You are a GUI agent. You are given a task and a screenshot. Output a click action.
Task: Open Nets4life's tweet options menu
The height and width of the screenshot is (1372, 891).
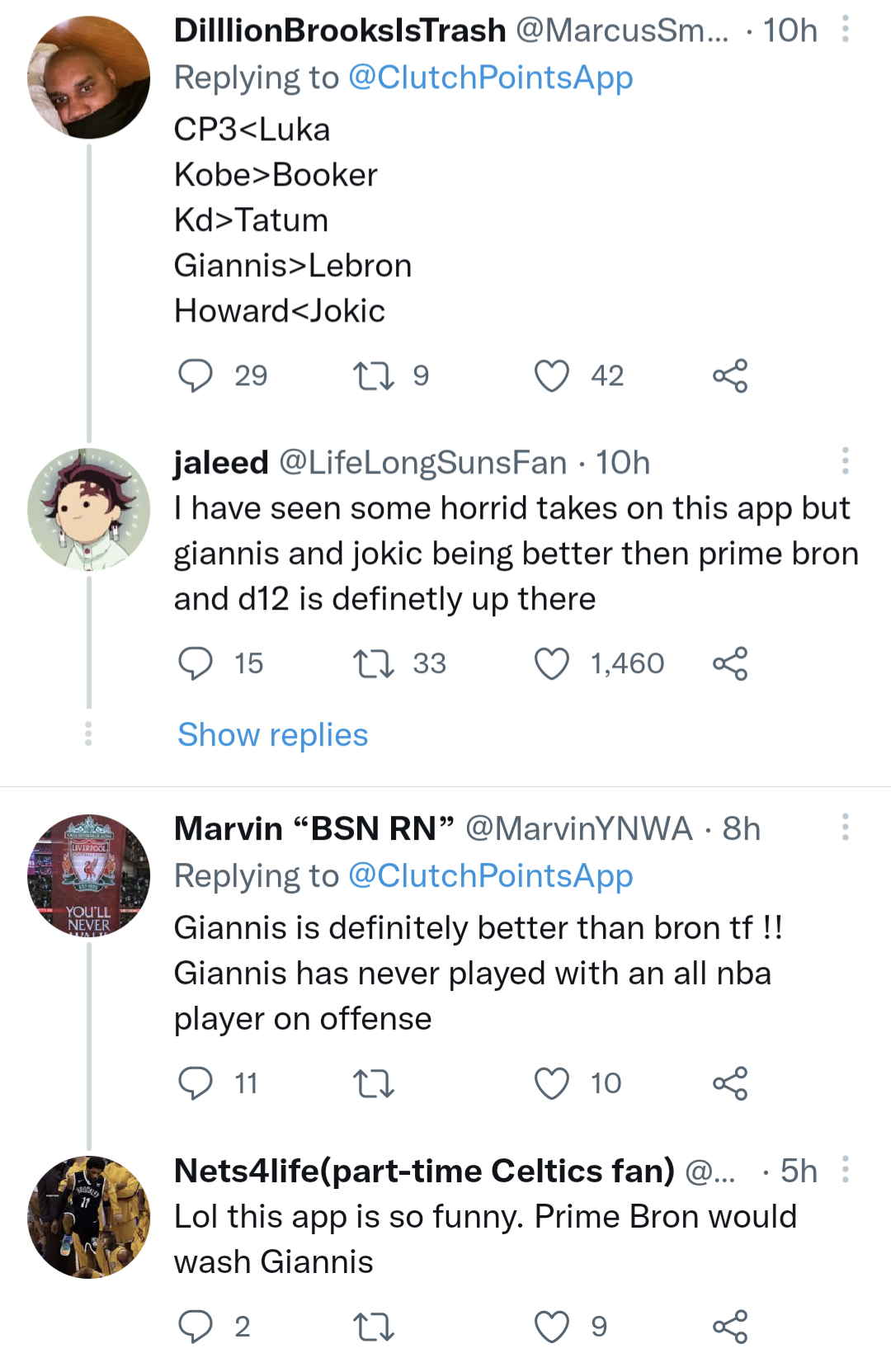[845, 1169]
